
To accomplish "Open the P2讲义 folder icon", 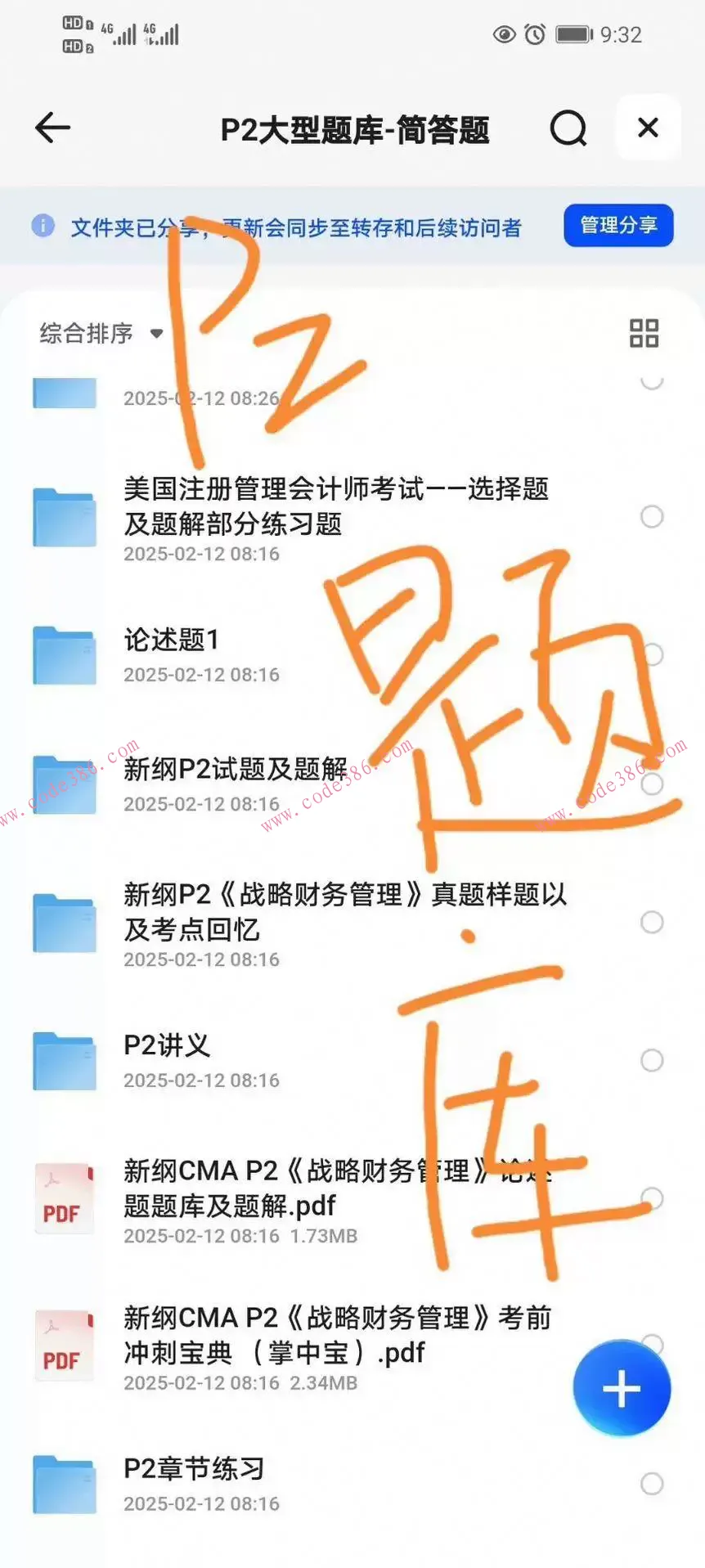I will 64,1060.
